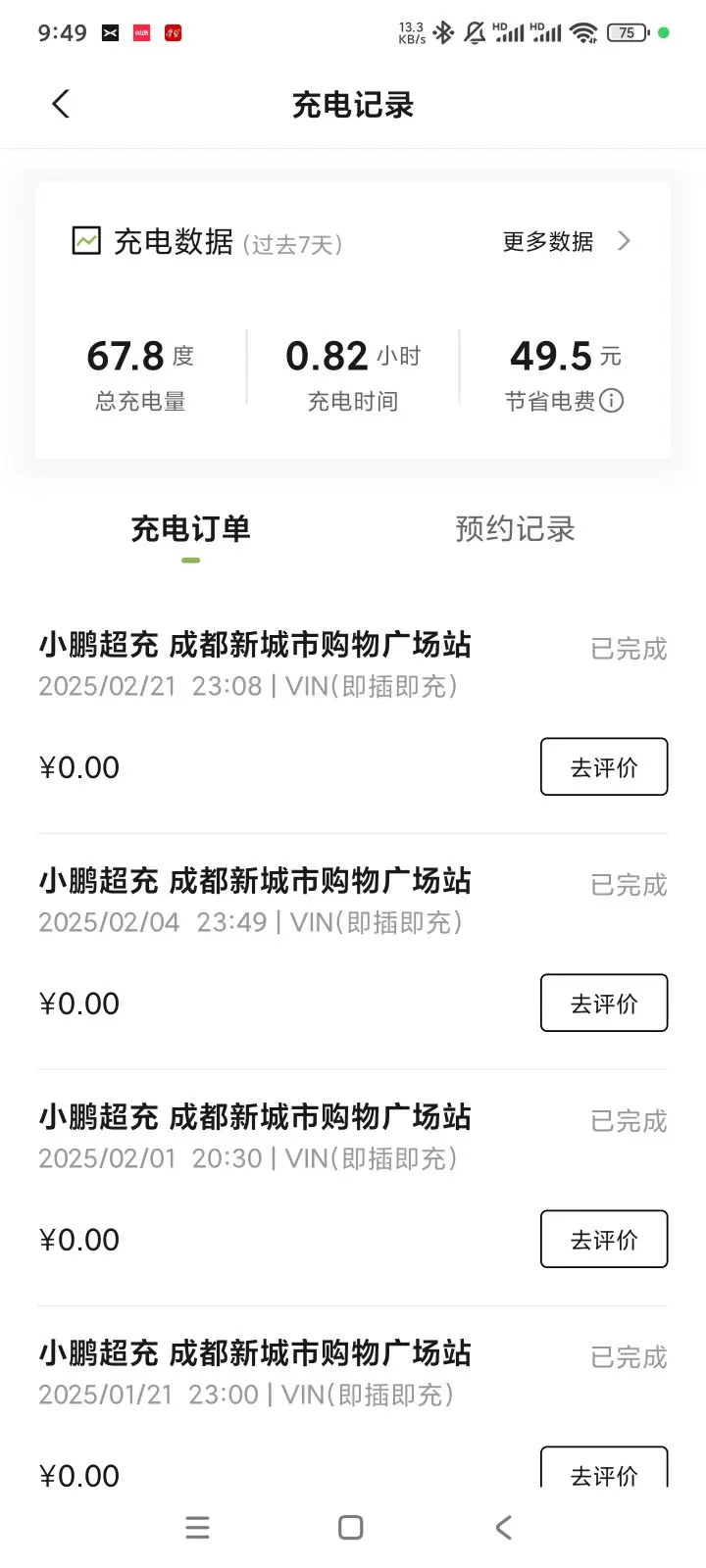
Task: Open recent apps from navigation bar
Action: coord(197,1527)
